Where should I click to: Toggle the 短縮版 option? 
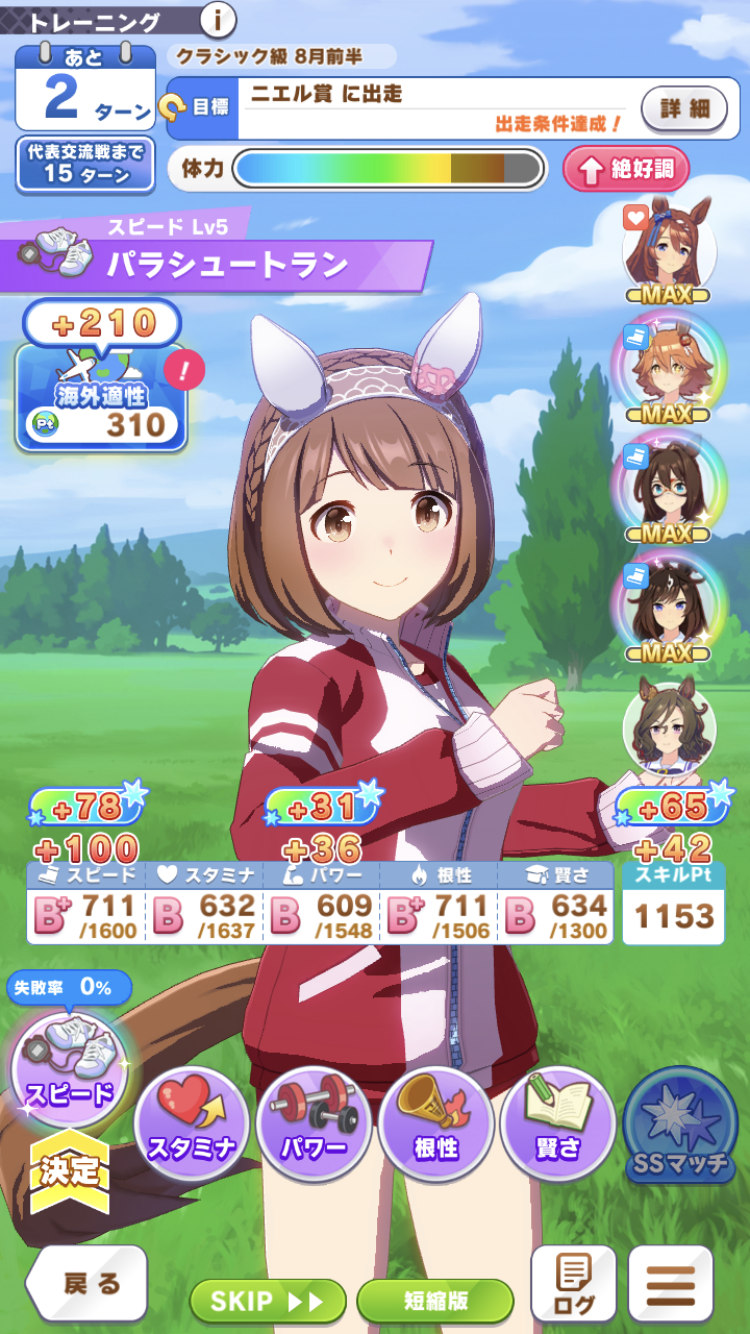tap(435, 1300)
